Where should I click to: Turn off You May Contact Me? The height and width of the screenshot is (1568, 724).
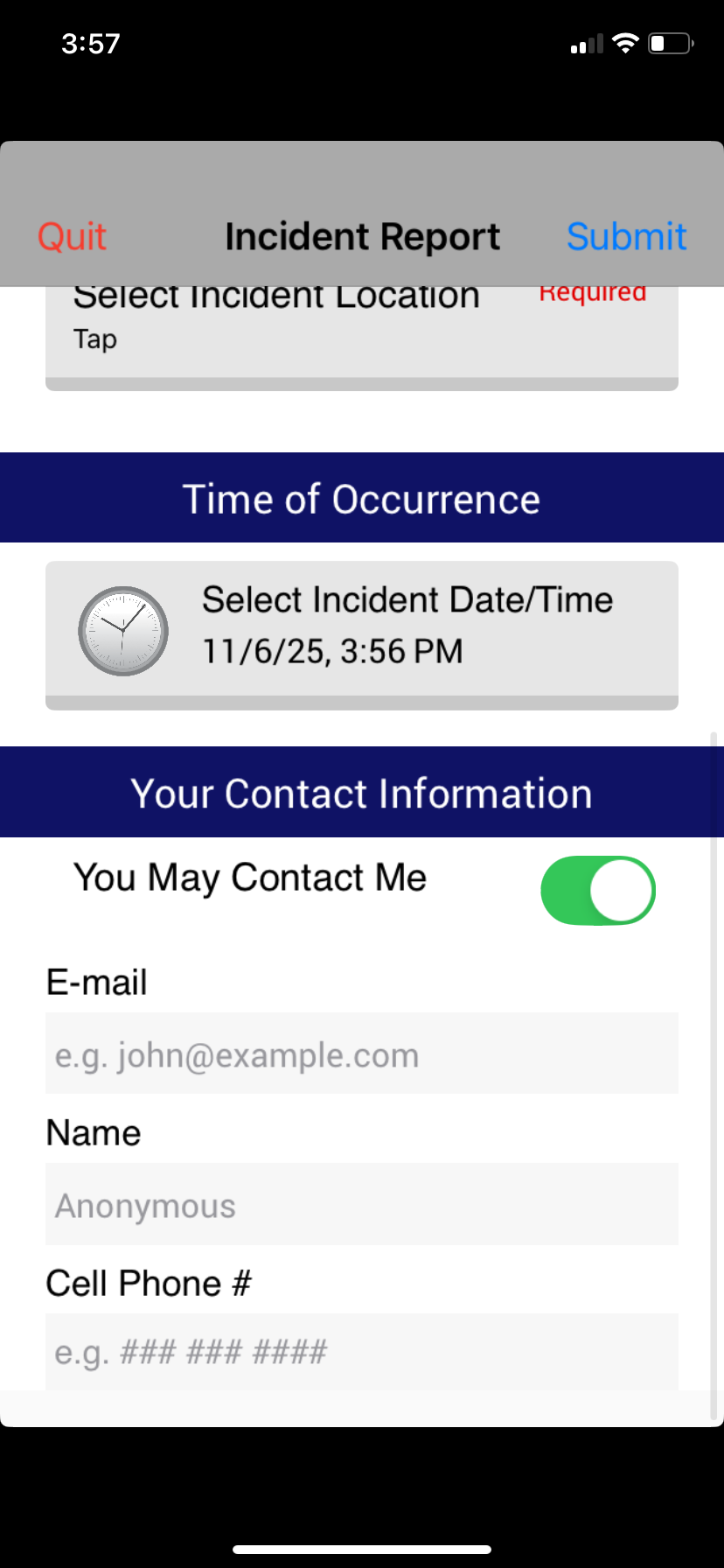pyautogui.click(x=598, y=891)
